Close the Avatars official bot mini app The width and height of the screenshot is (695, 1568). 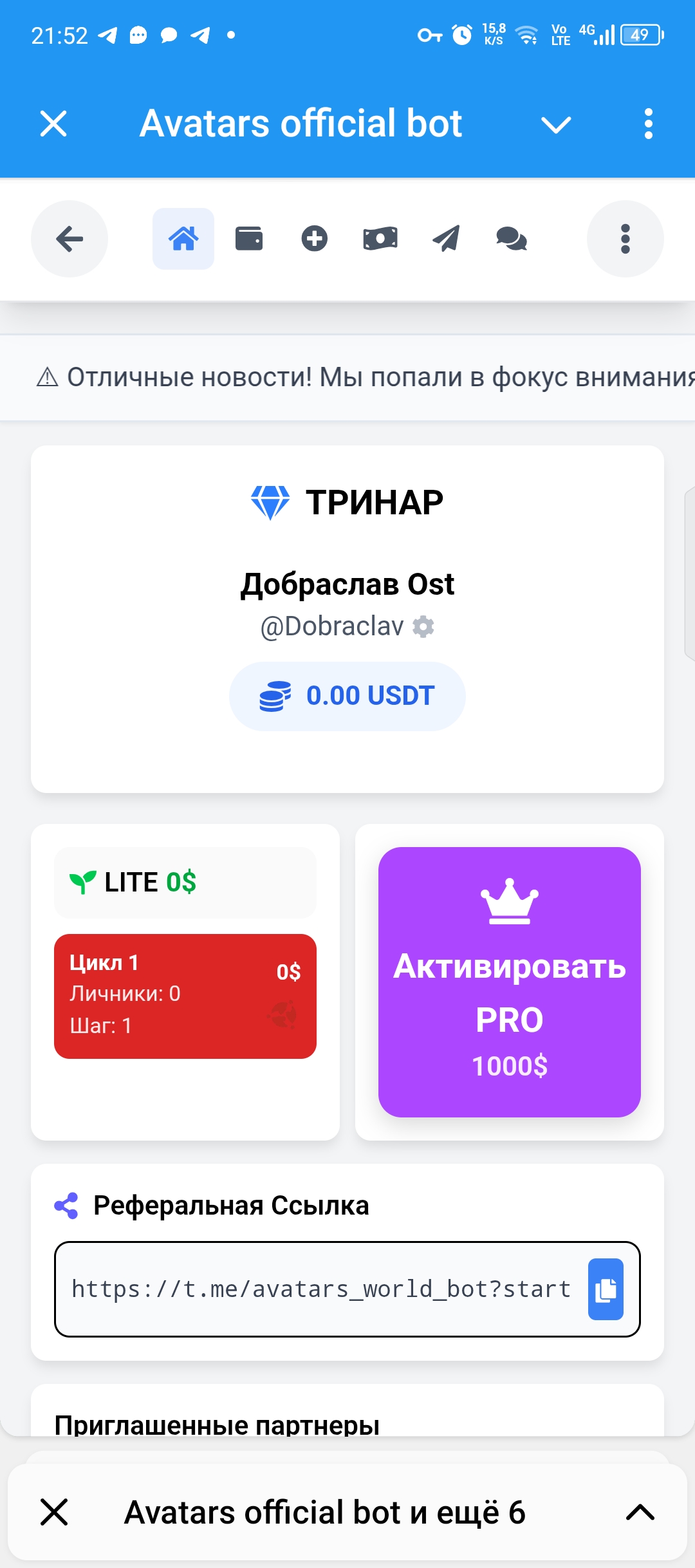pyautogui.click(x=53, y=124)
